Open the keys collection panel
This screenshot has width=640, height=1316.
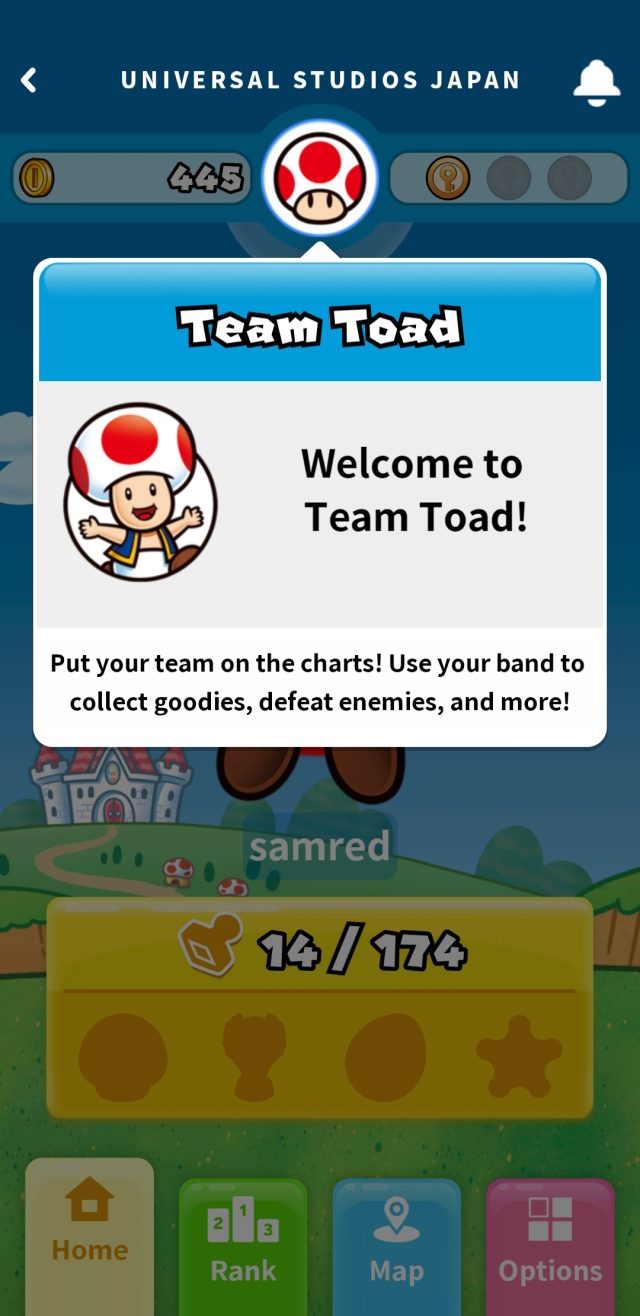coord(509,178)
